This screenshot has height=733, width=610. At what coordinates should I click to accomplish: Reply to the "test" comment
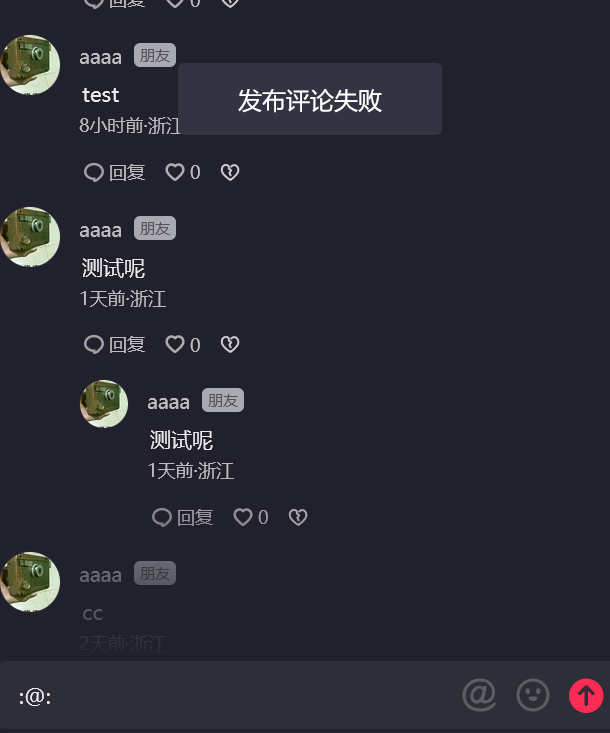pos(114,173)
